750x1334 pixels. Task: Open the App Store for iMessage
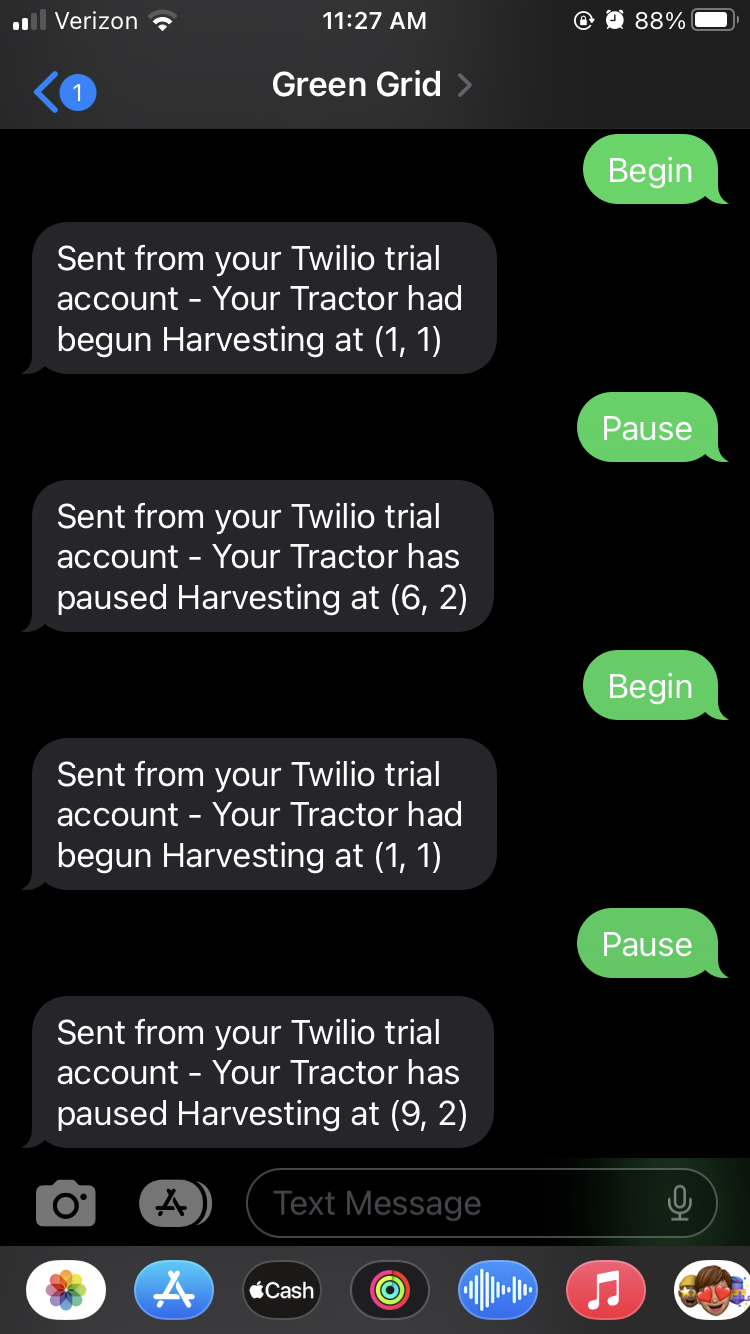pos(174,1290)
